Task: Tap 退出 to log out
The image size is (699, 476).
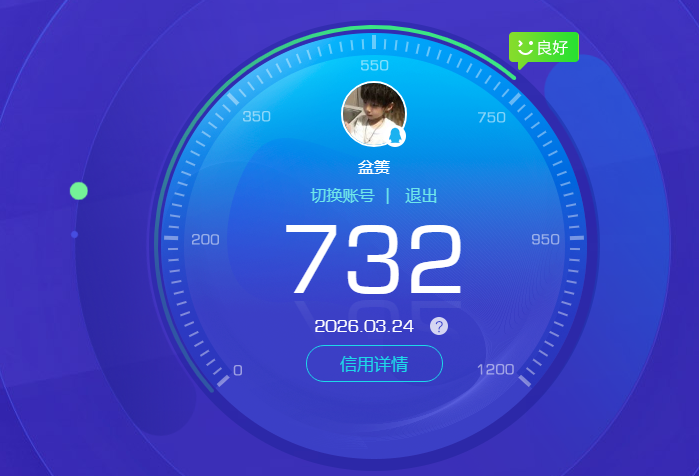Action: pos(421,196)
